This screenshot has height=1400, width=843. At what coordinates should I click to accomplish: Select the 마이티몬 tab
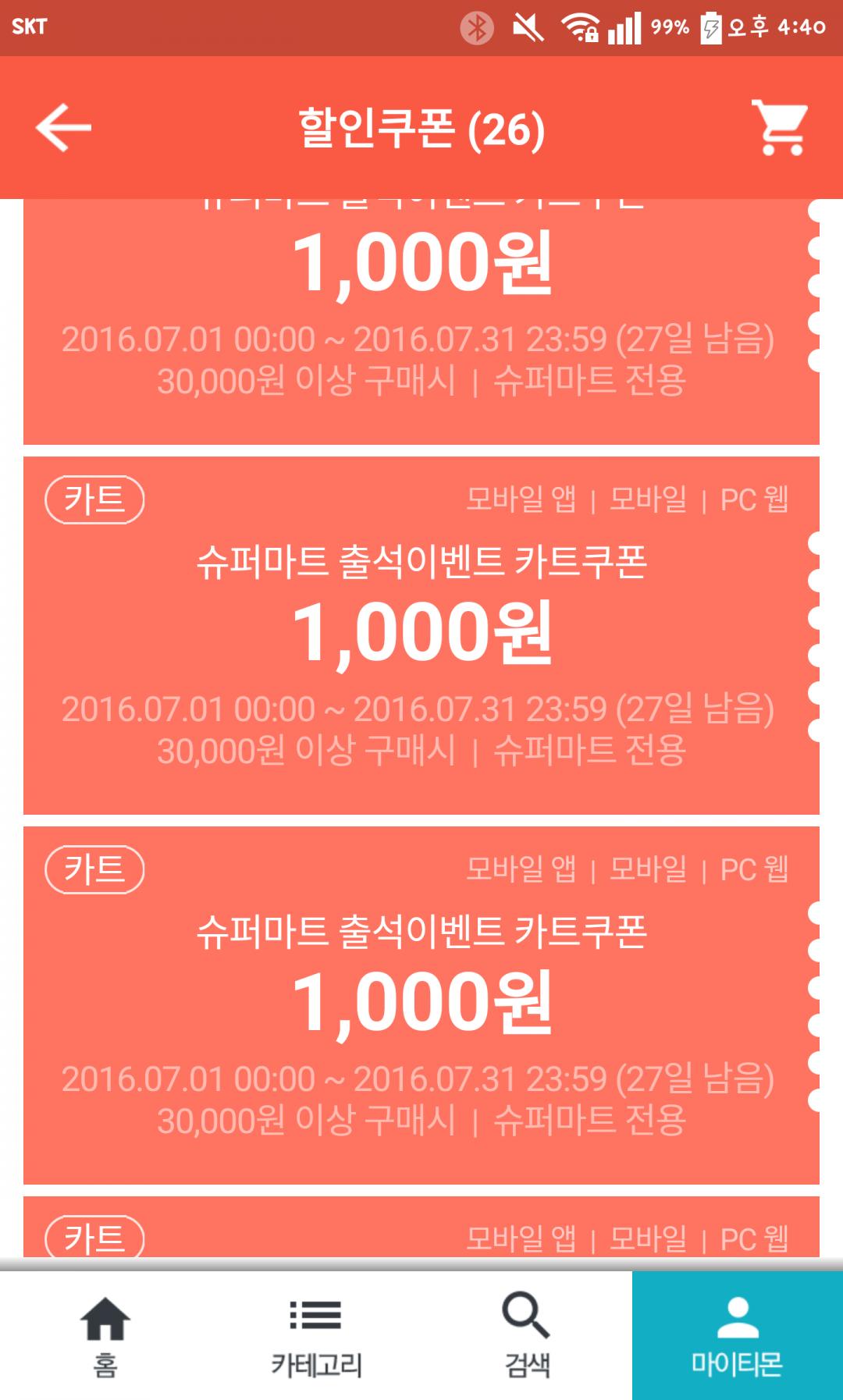point(737,1336)
